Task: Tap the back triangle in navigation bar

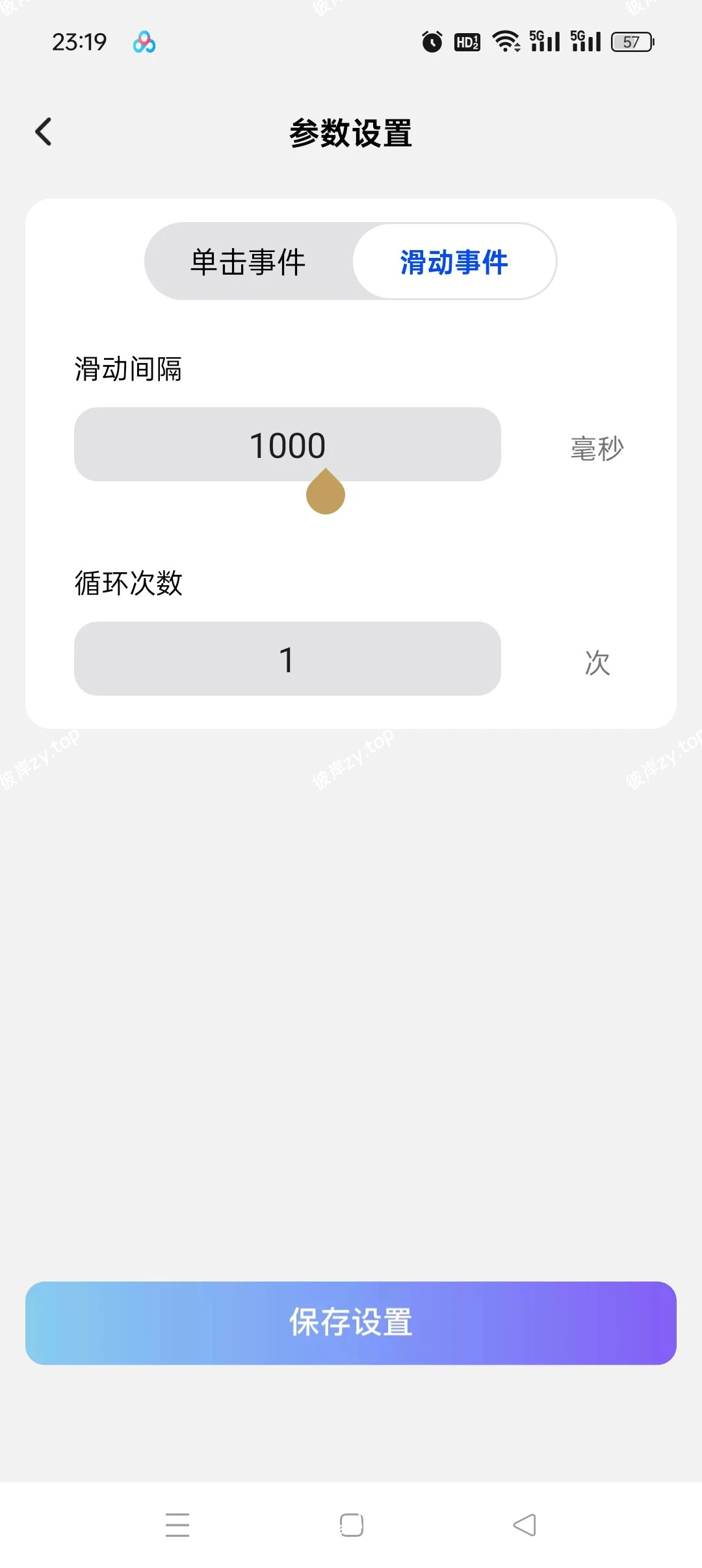Action: coord(525,1524)
